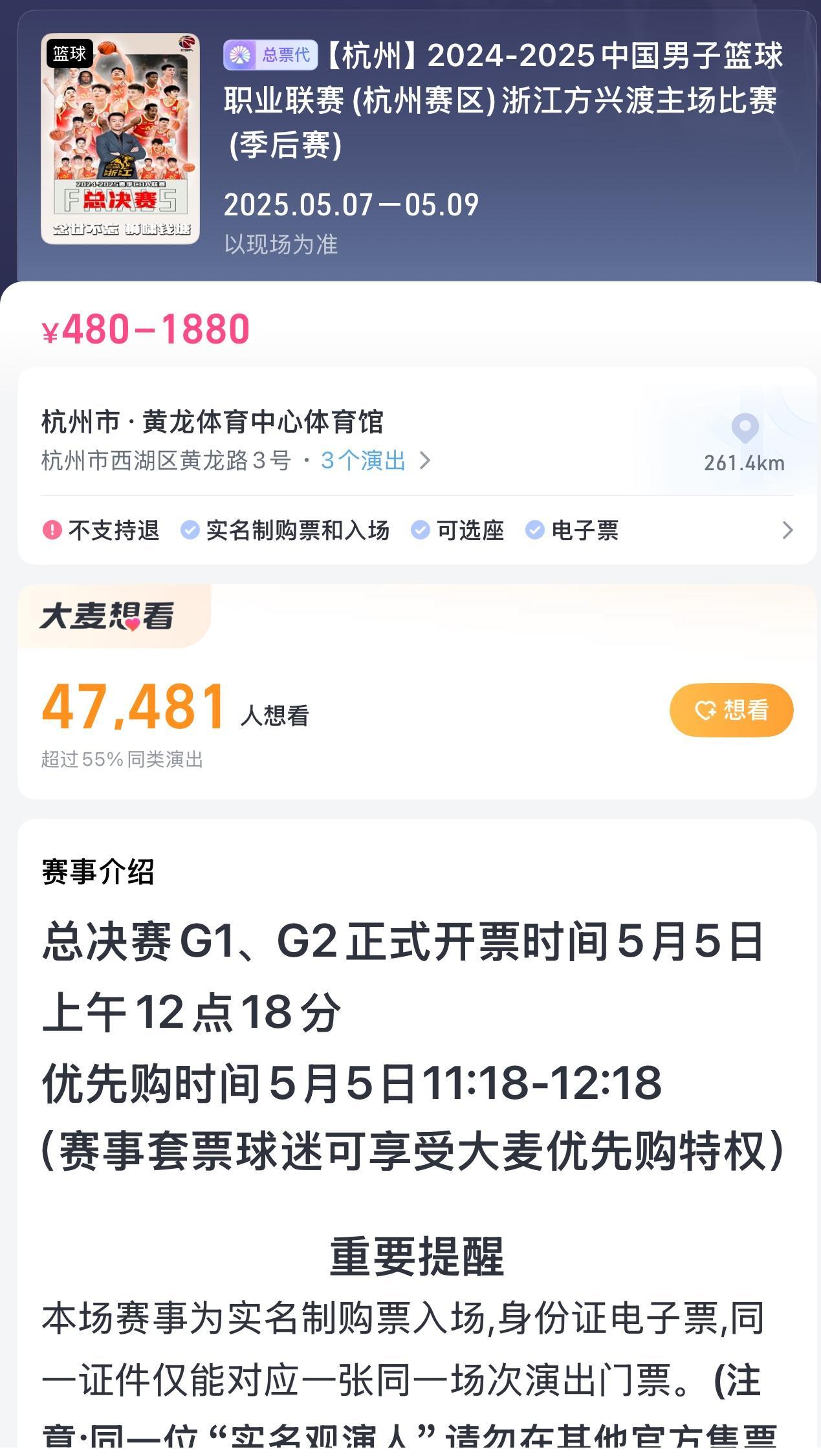Click the red exclamation icon beside 不支持退
Image resolution: width=821 pixels, height=1456 pixels.
tap(52, 530)
